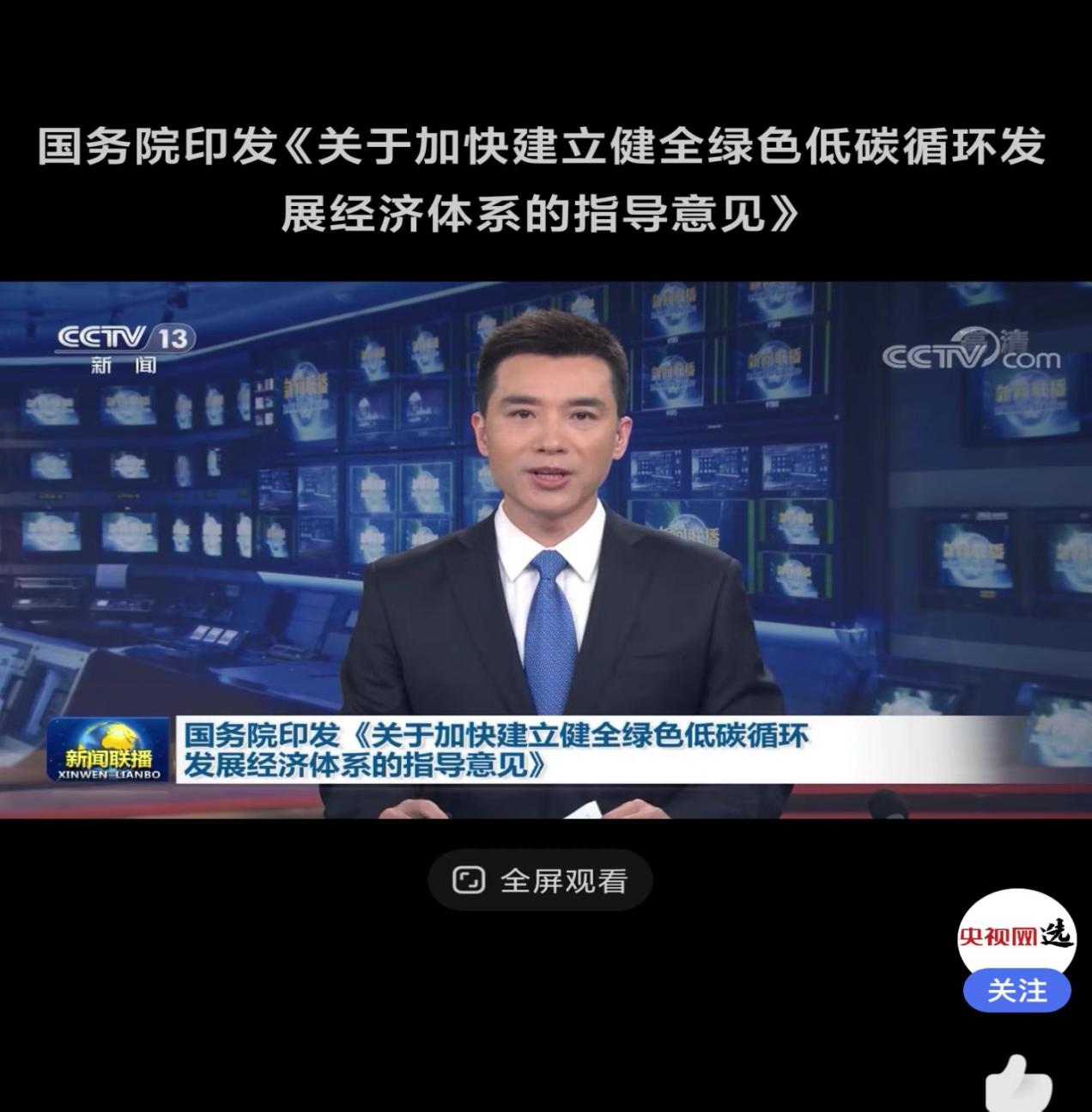
Task: Tap 全屏观看 to watch fullscreen
Action: click(540, 880)
